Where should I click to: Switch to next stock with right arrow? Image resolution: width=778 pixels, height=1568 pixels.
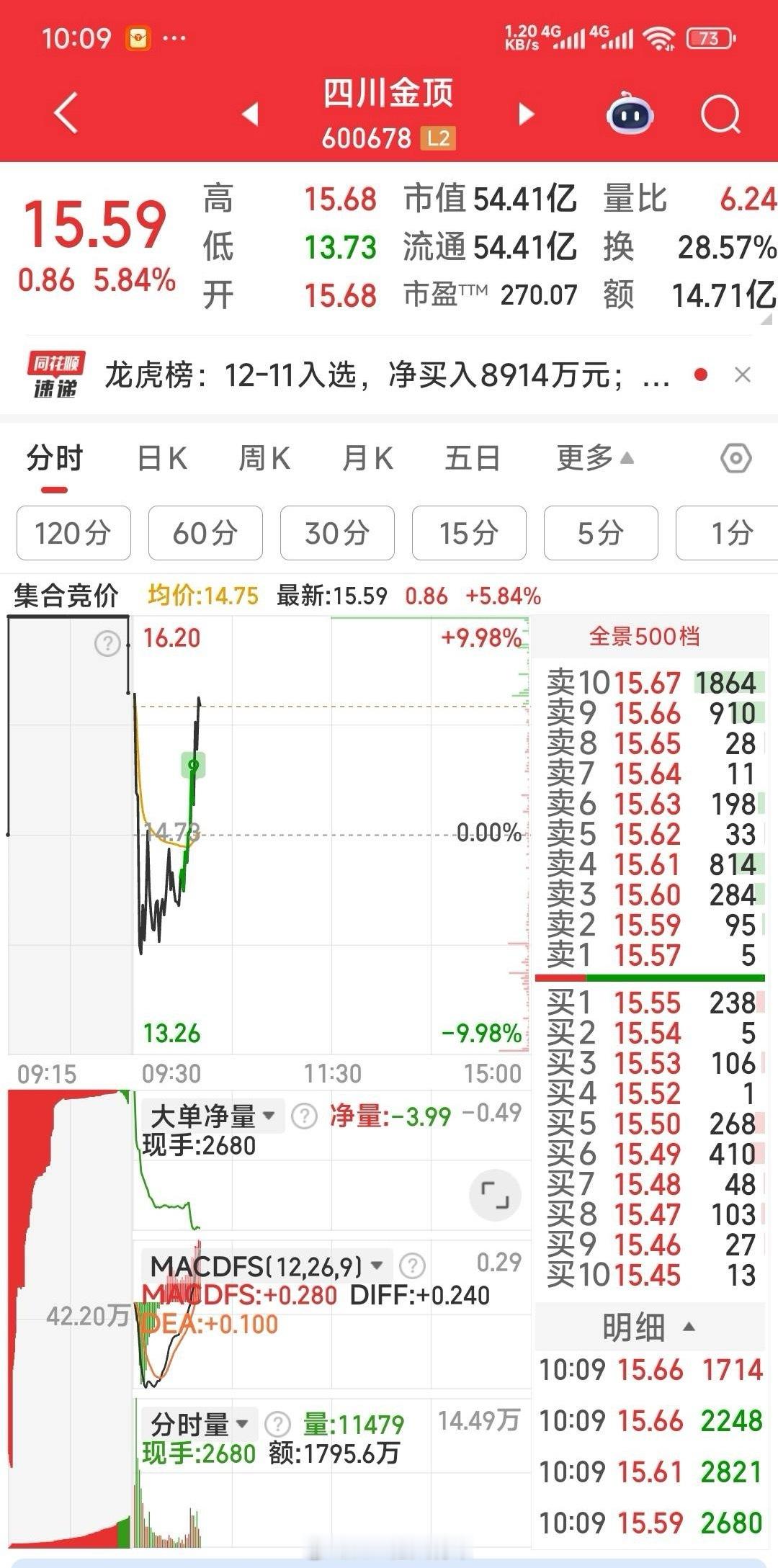(x=525, y=114)
